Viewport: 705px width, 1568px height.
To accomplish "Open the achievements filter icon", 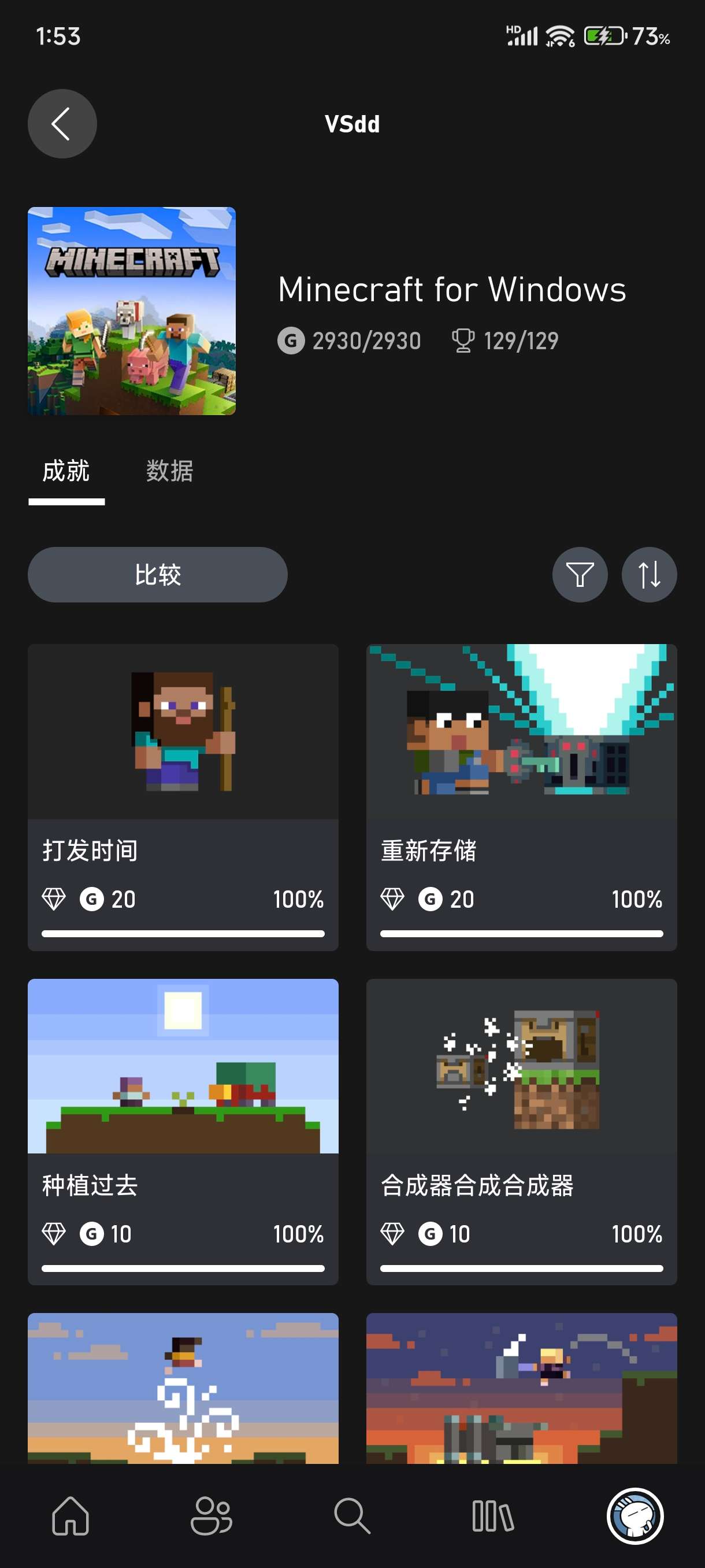I will point(579,574).
